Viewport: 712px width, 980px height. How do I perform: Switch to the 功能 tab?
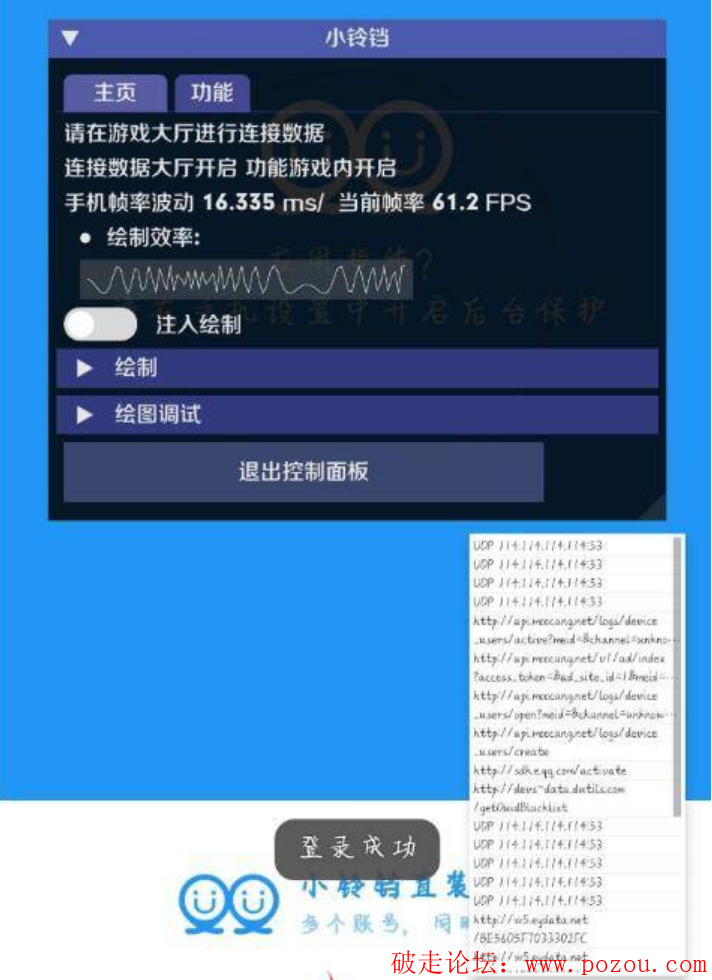pyautogui.click(x=211, y=93)
